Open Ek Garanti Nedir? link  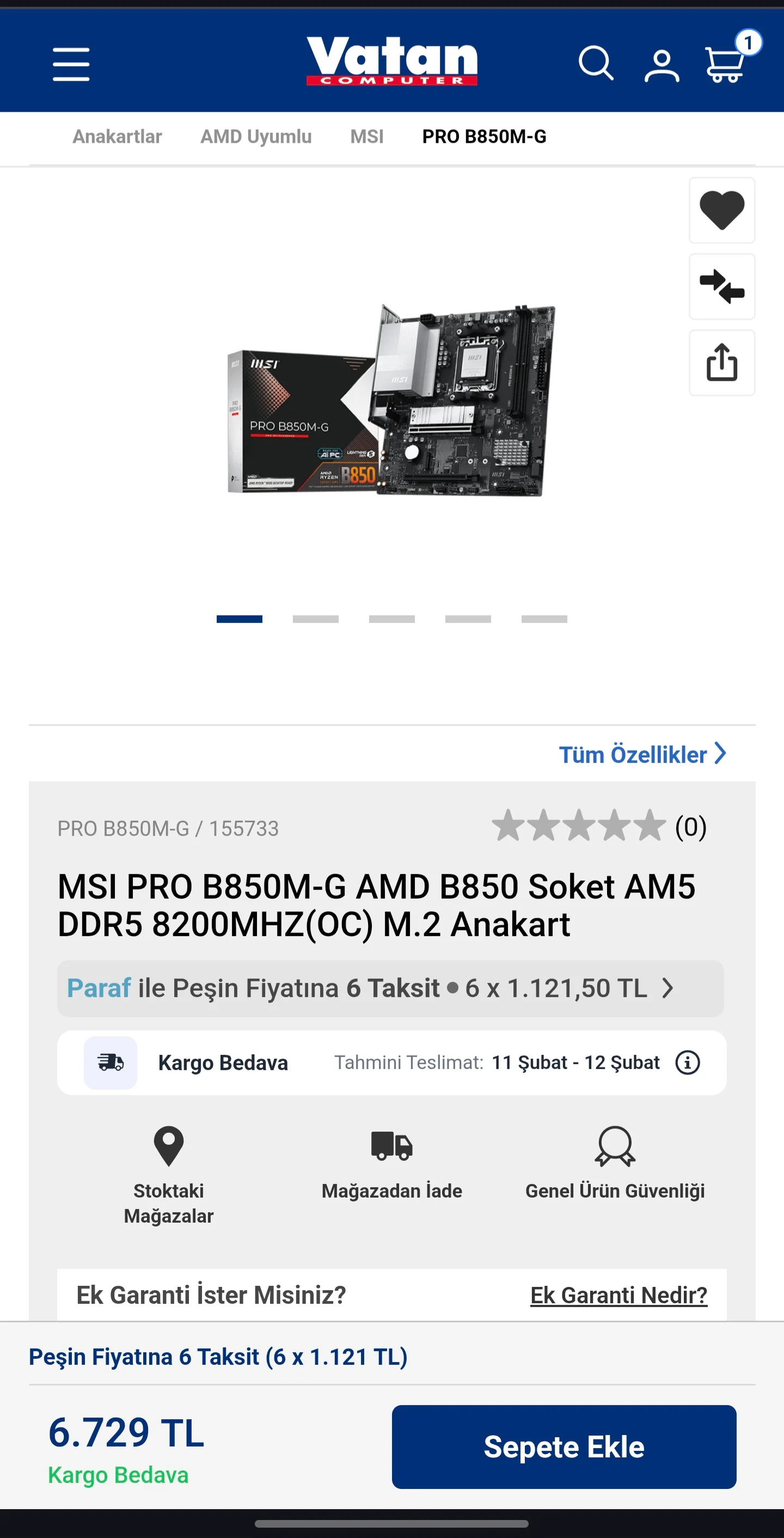[x=618, y=1296]
